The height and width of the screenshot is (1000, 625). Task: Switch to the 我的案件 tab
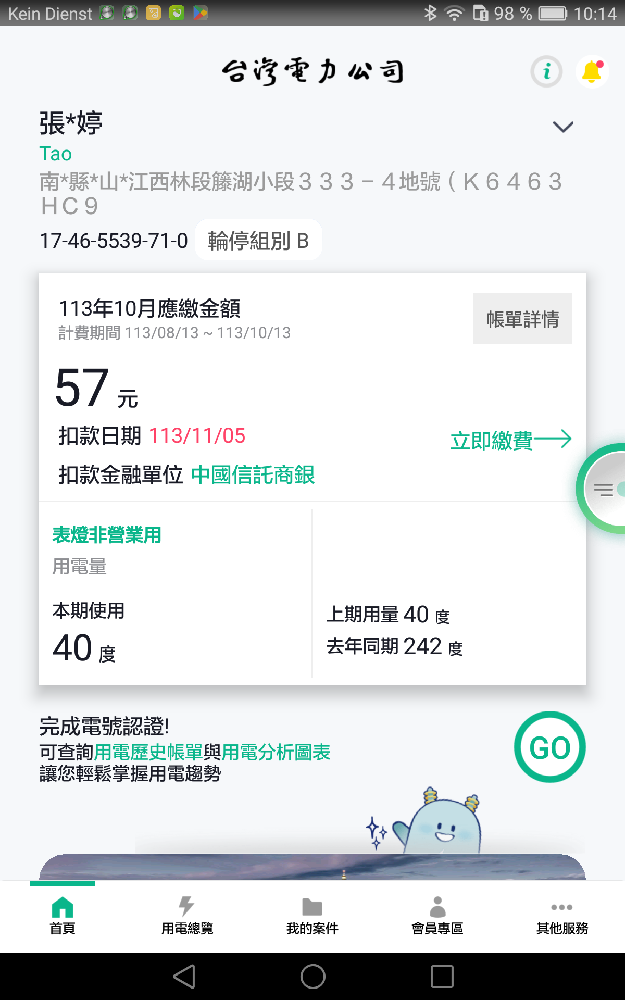click(312, 915)
